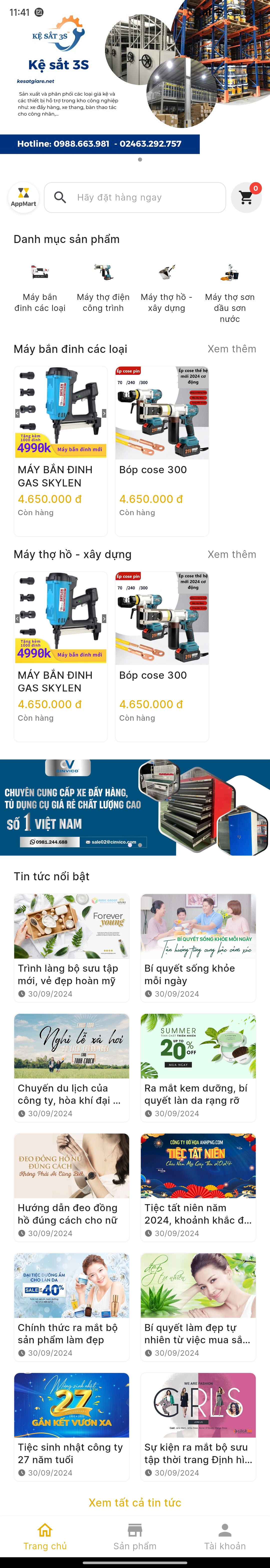The height and width of the screenshot is (1568, 270).
Task: Open the shopping cart
Action: pos(246,198)
